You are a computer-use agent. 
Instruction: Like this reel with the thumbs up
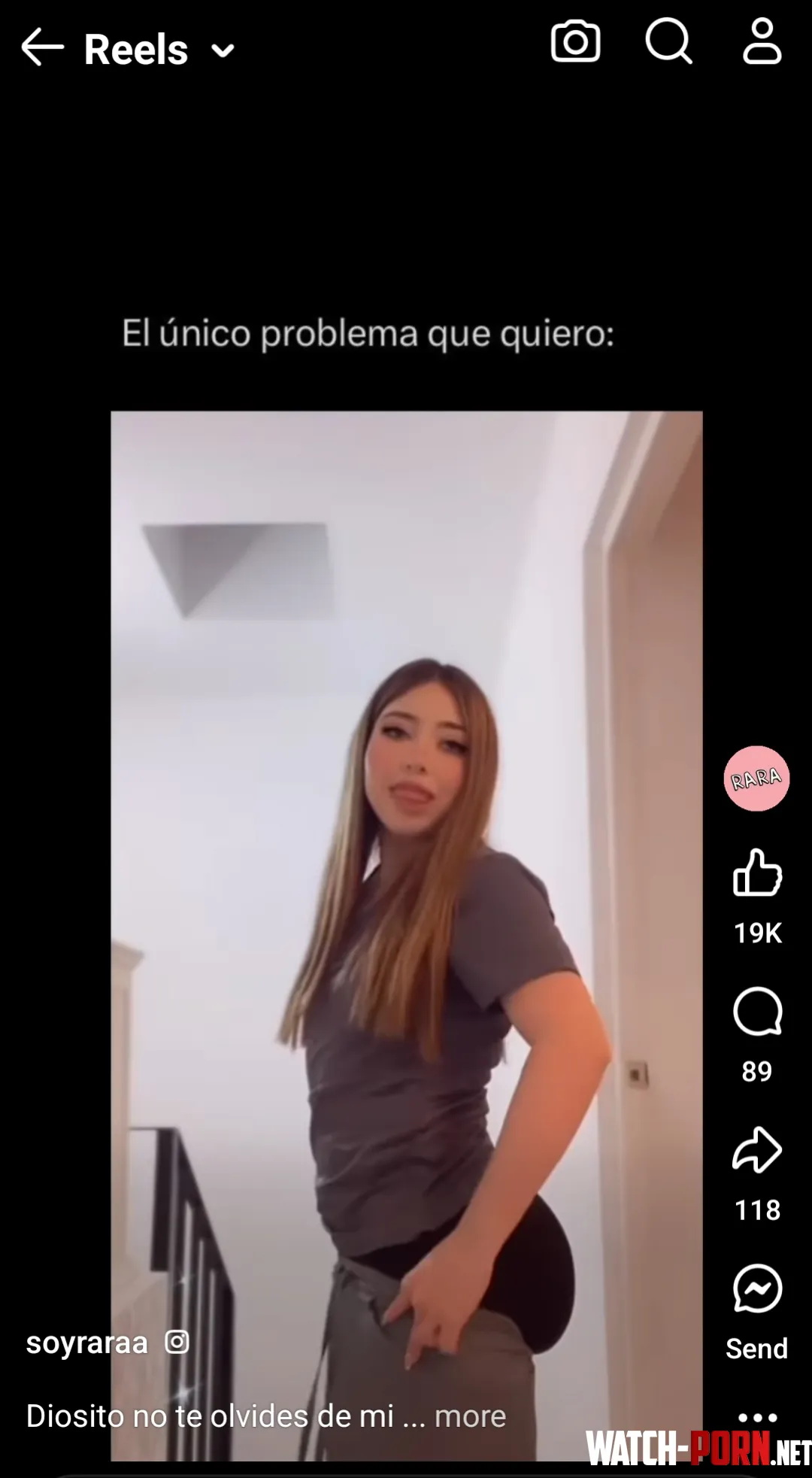click(x=757, y=873)
